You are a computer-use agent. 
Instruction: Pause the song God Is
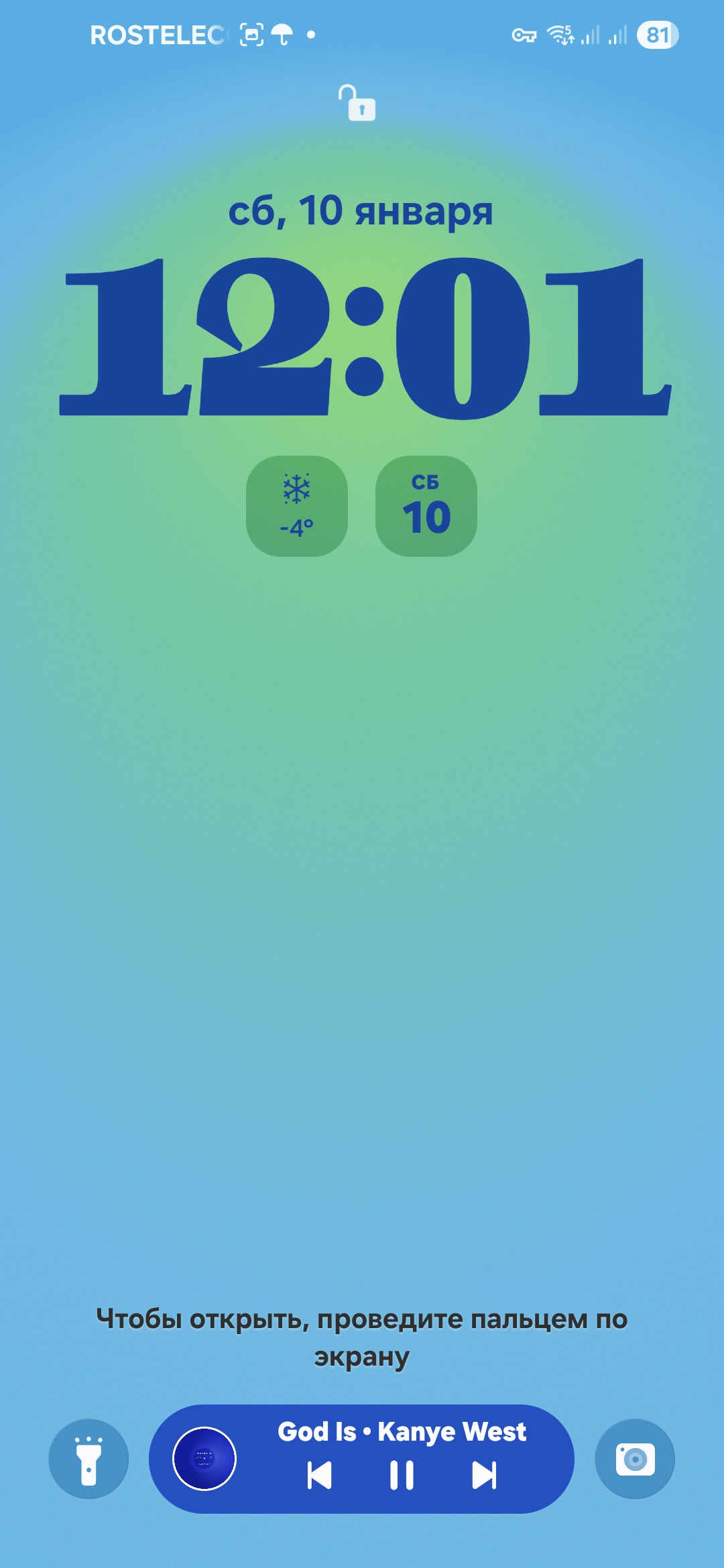click(402, 1475)
